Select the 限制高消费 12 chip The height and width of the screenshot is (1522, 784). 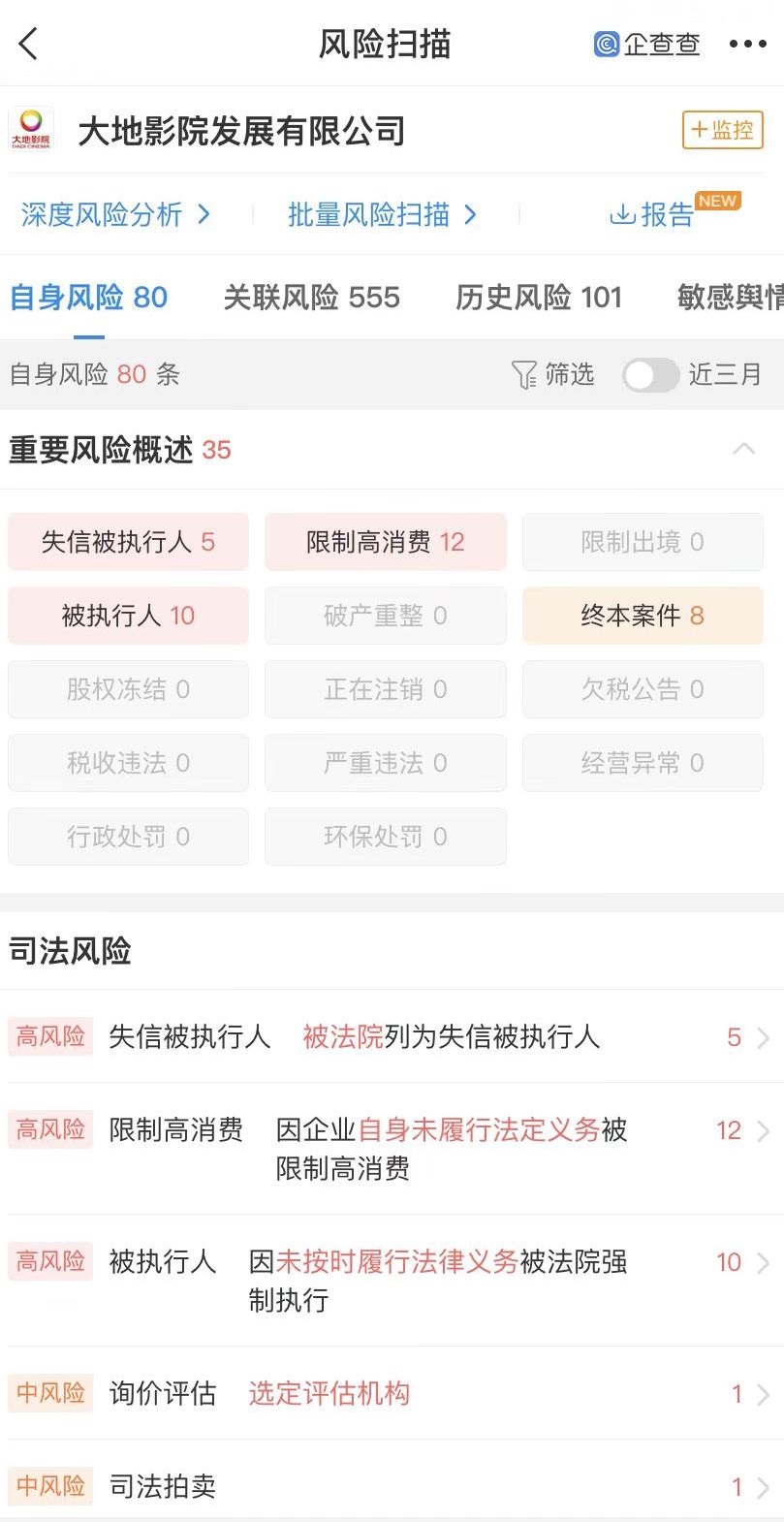coord(385,542)
